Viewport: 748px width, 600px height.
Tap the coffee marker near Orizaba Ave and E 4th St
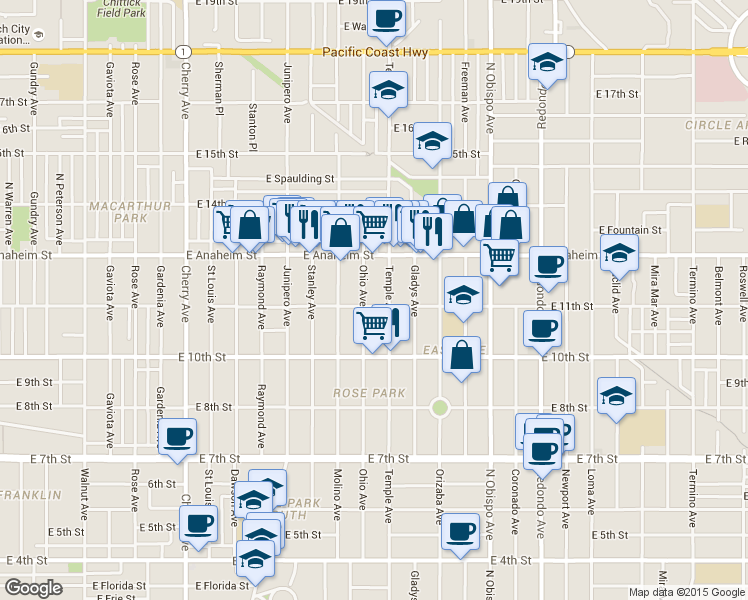tap(460, 535)
